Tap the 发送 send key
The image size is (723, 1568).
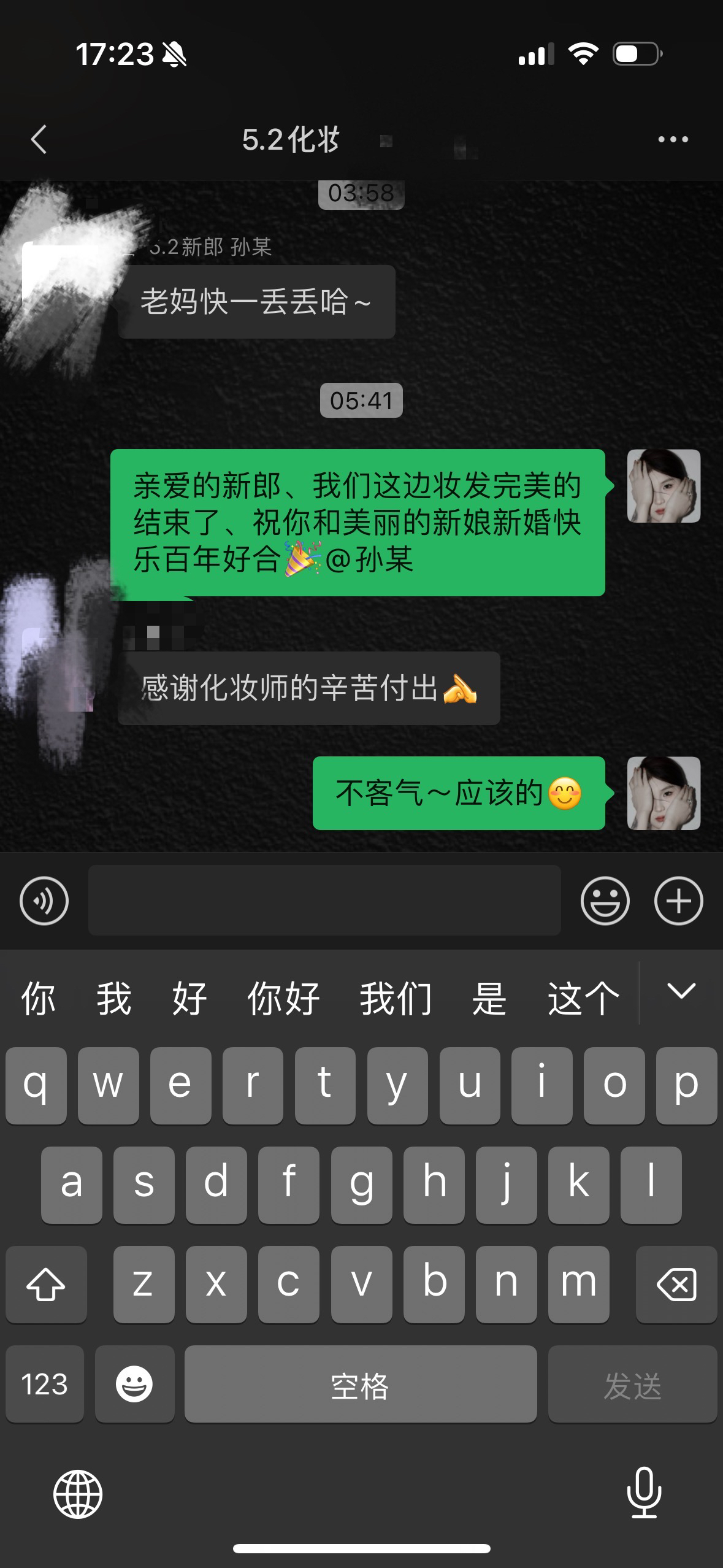click(632, 1384)
